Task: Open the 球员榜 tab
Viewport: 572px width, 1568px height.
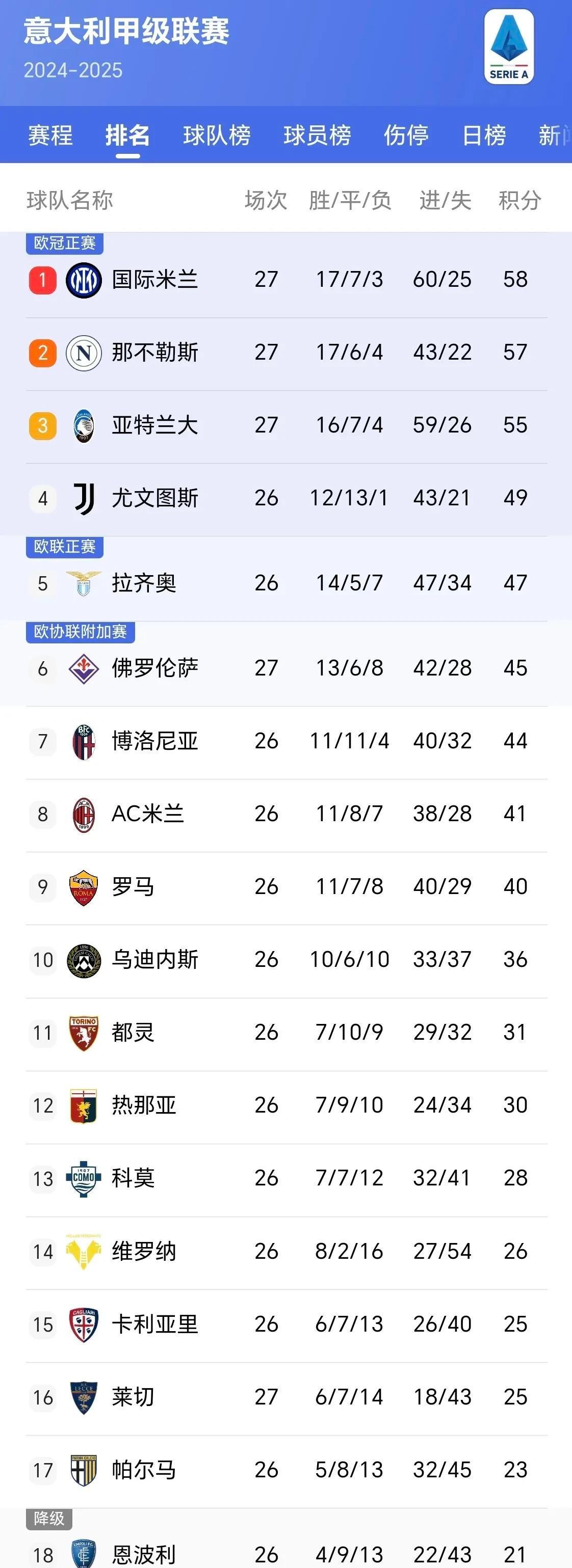Action: pyautogui.click(x=317, y=137)
